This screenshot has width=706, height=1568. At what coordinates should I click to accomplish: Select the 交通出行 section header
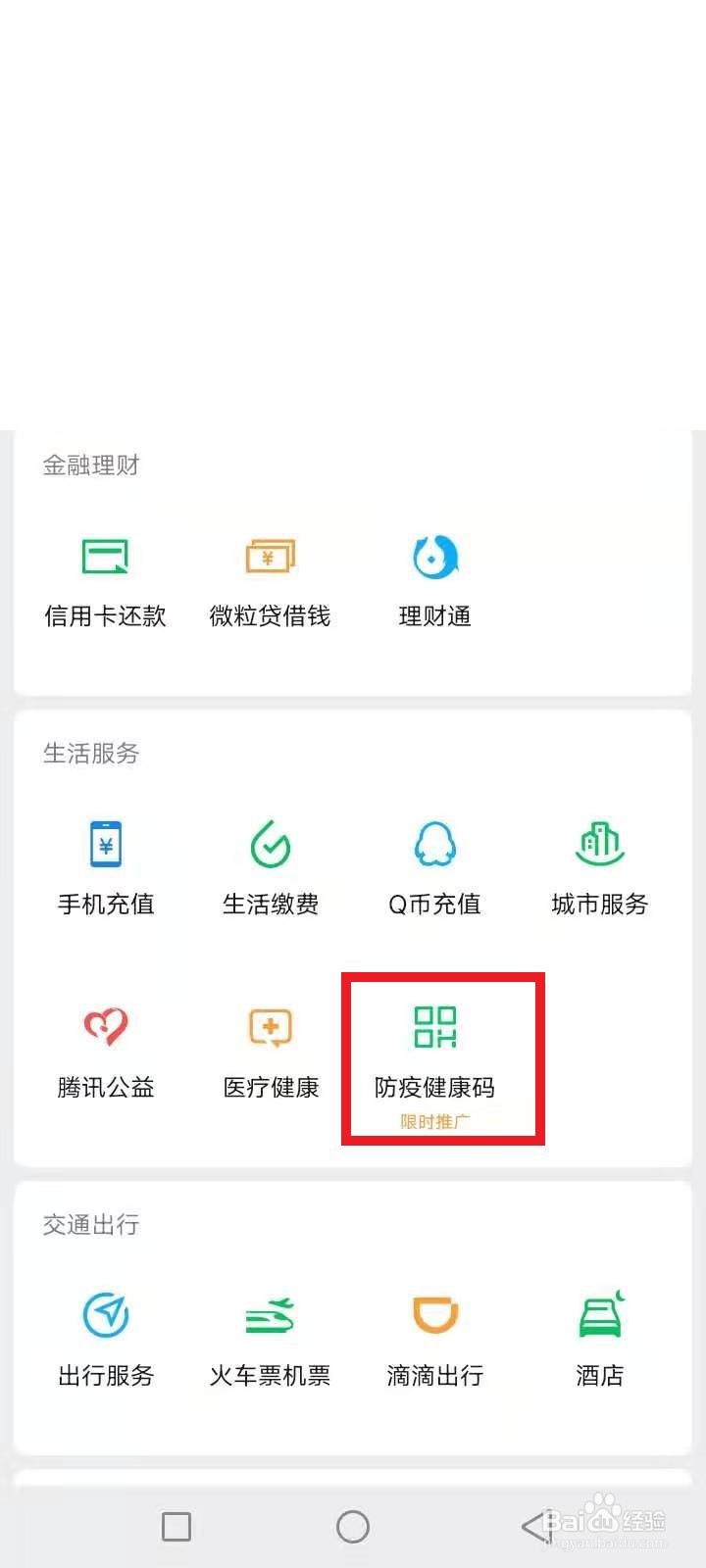coord(90,1224)
